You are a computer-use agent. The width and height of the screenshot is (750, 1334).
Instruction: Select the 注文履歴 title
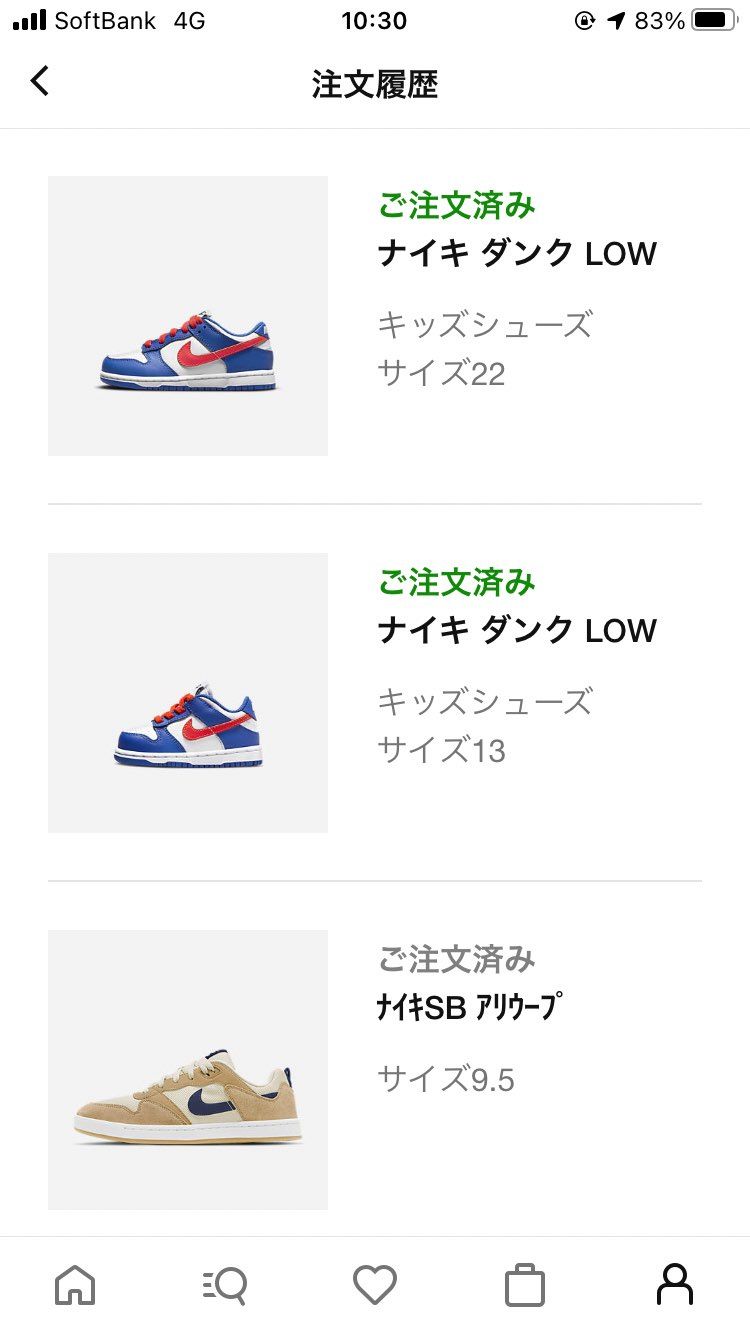coord(375,84)
